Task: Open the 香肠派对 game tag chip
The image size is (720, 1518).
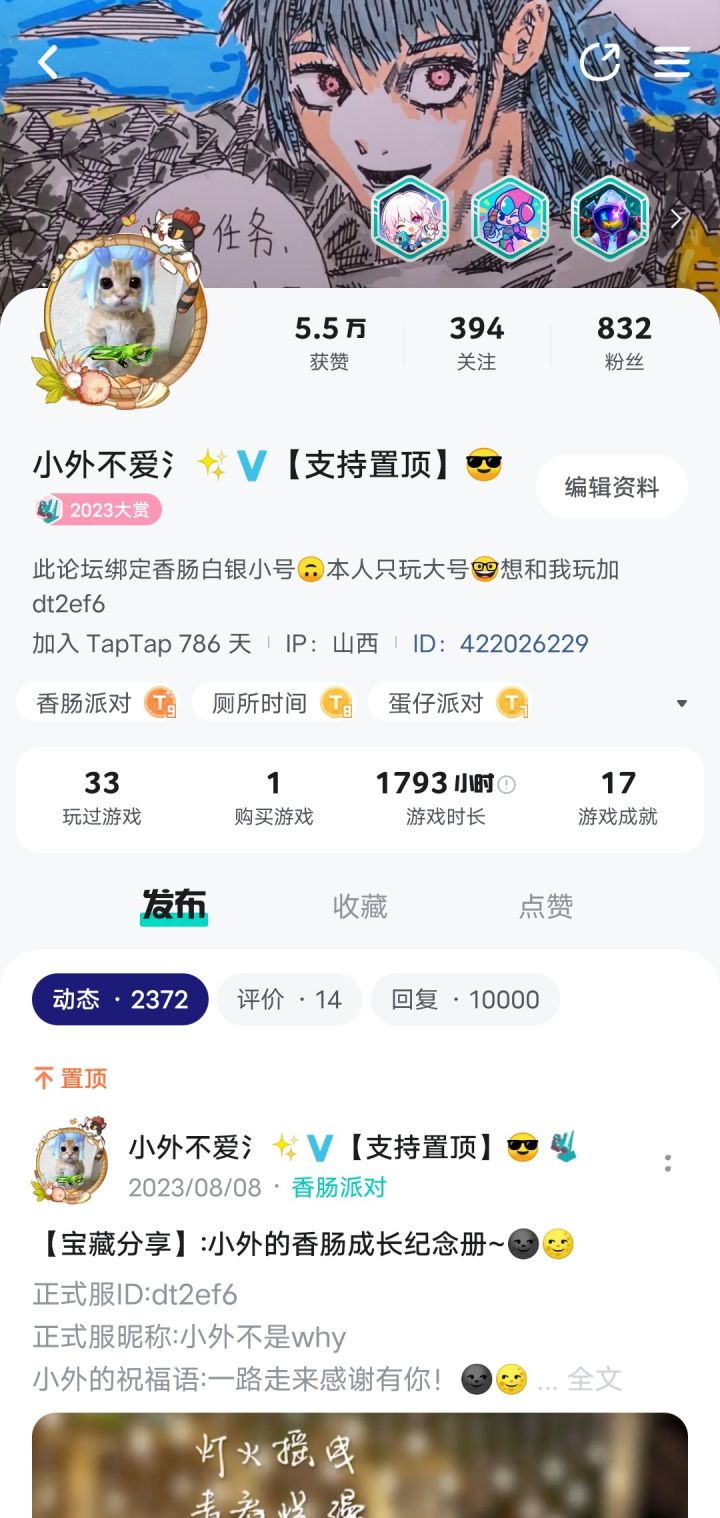Action: point(98,703)
